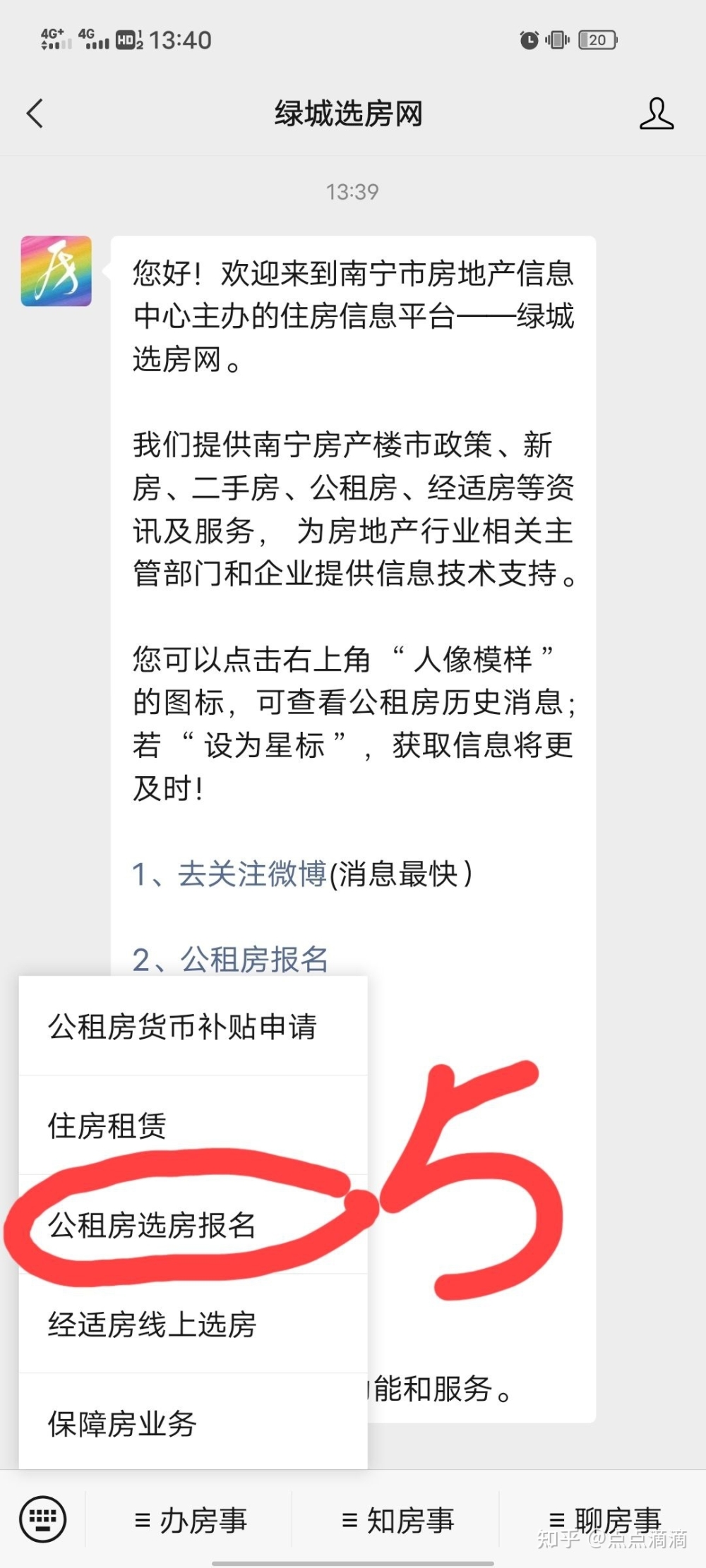Open 保障房业务 menu item
The width and height of the screenshot is (706, 1568).
tap(122, 1423)
